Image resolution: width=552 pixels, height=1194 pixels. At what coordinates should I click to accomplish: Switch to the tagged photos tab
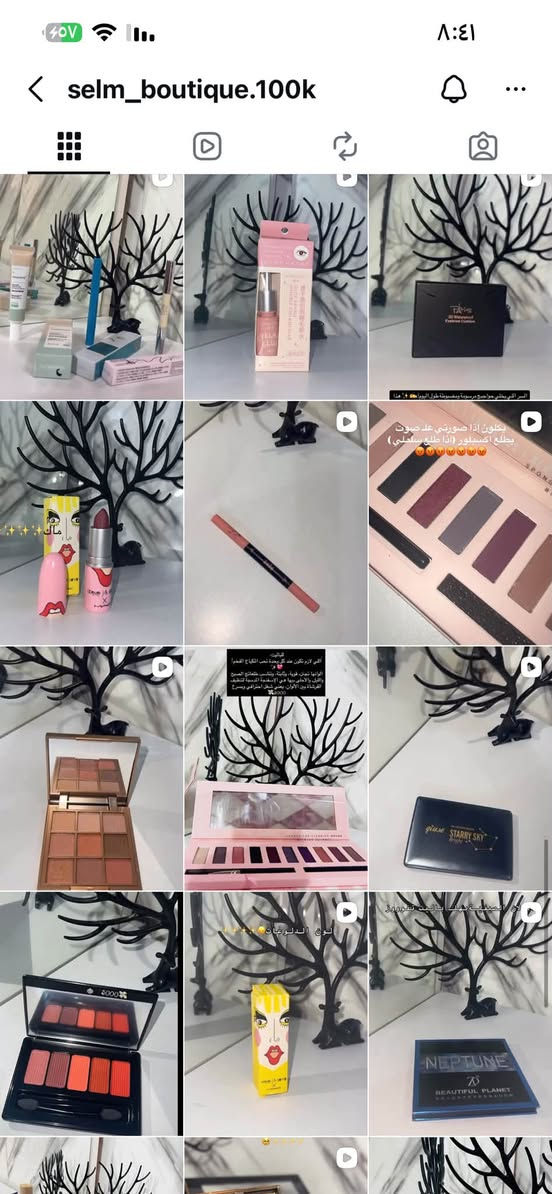(483, 146)
